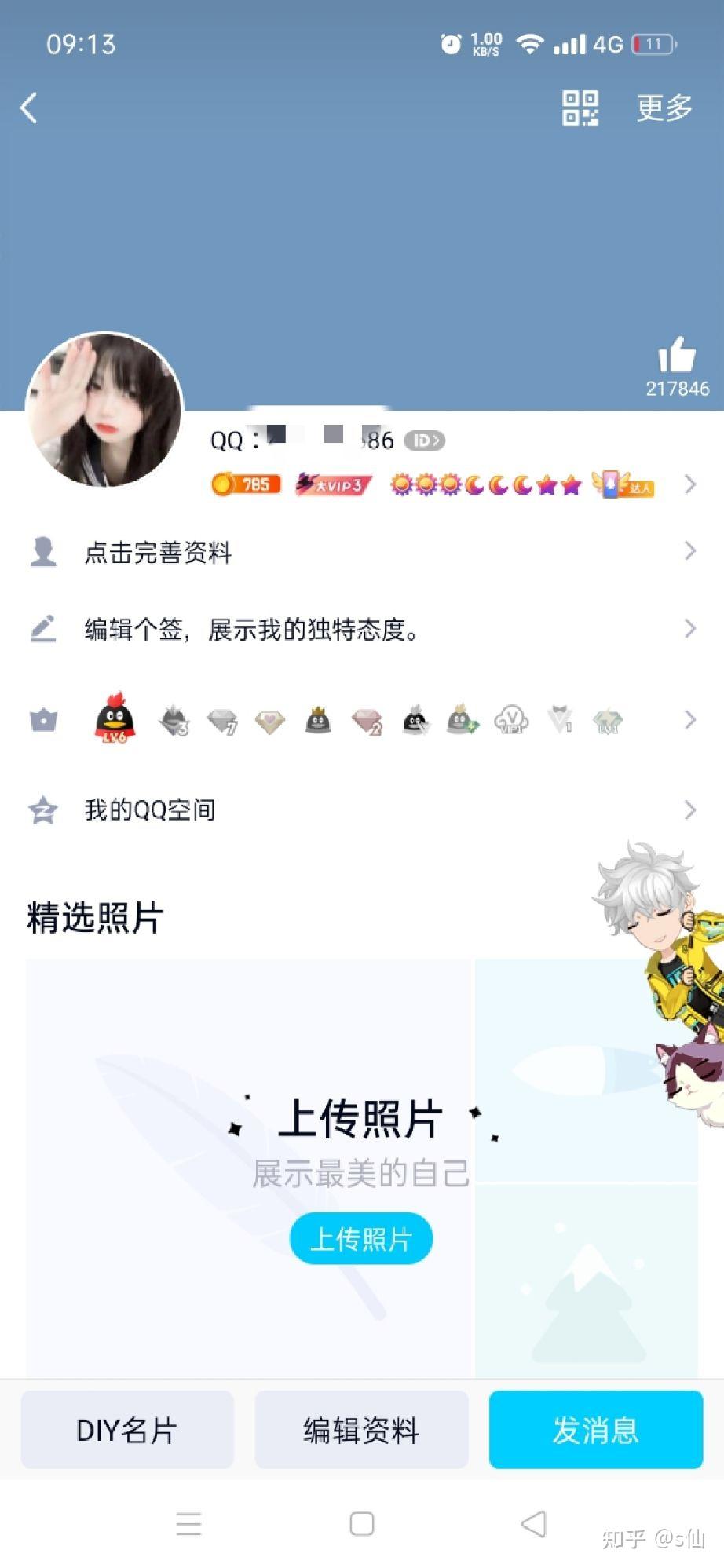The height and width of the screenshot is (1568, 724).
Task: Open 我的QQ空间
Action: tap(361, 810)
